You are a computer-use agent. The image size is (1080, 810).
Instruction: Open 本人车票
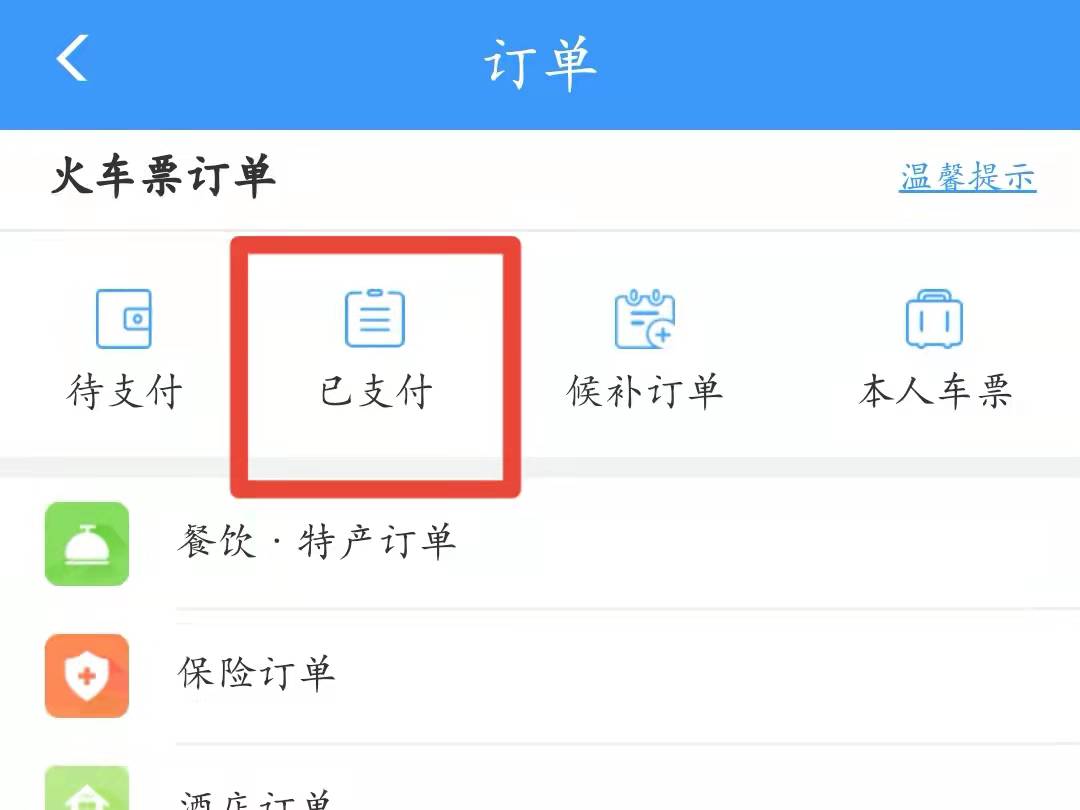pyautogui.click(x=934, y=347)
